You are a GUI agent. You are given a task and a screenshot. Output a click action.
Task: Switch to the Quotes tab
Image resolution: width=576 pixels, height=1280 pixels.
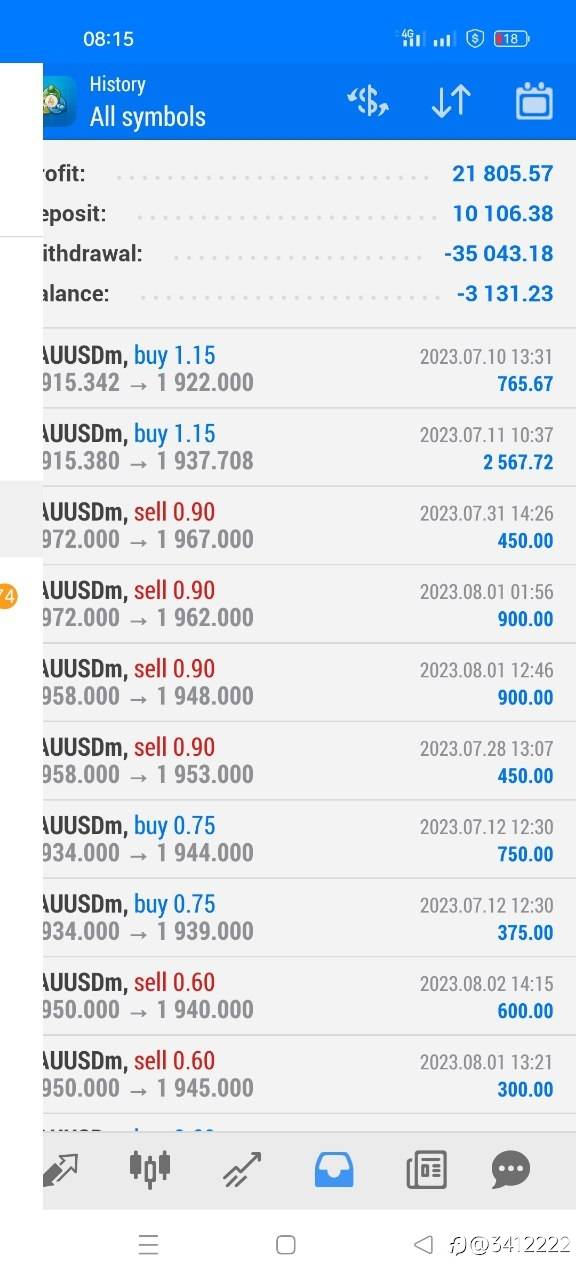pos(60,1168)
